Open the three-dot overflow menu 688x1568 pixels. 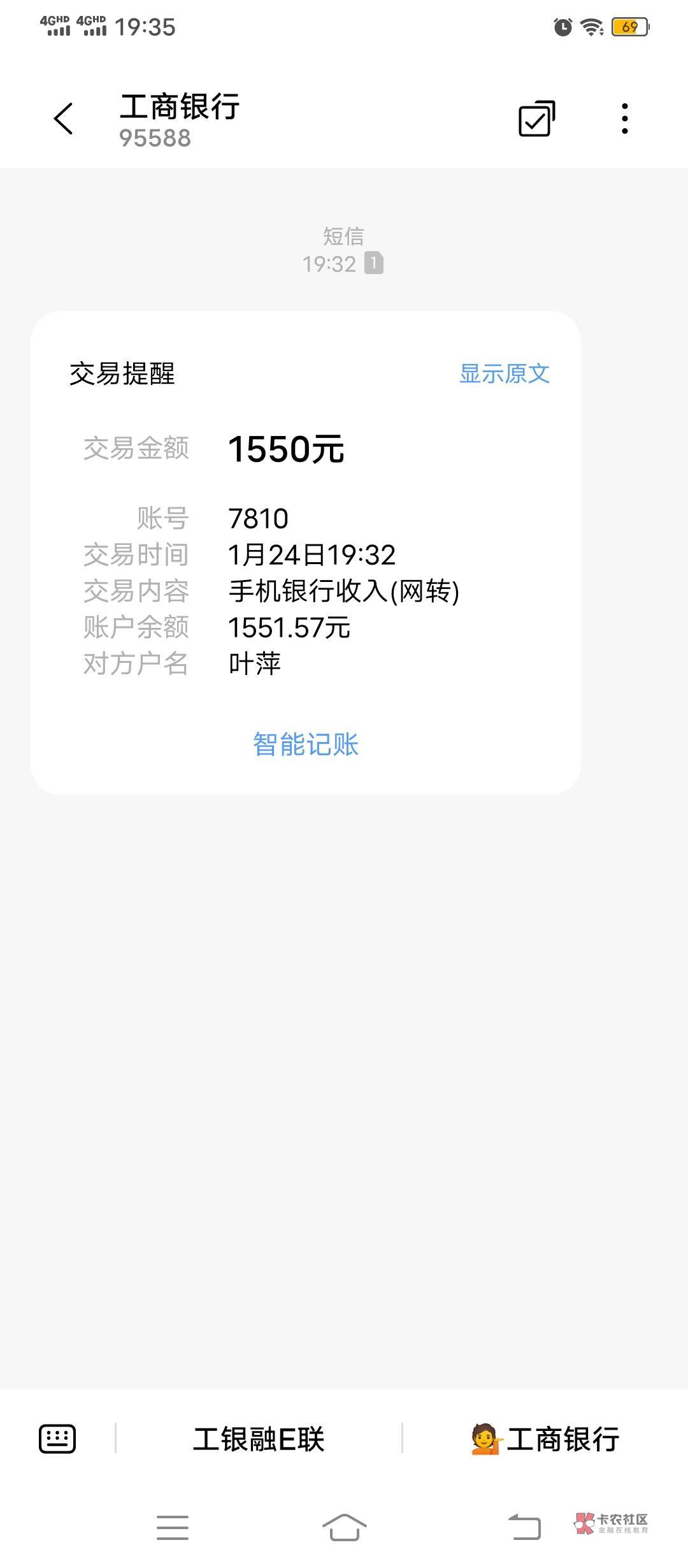(x=624, y=119)
